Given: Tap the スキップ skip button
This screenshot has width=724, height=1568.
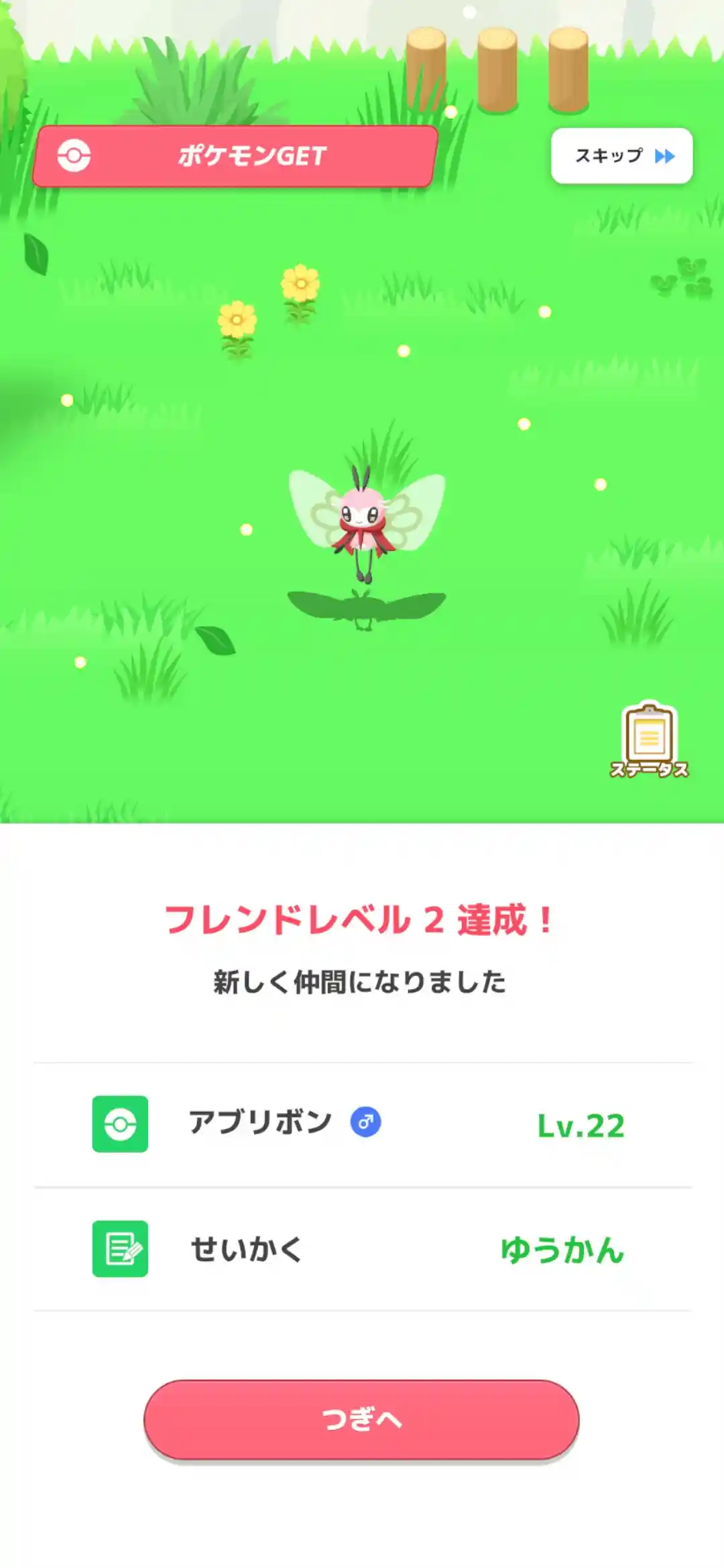Looking at the screenshot, I should coord(621,155).
